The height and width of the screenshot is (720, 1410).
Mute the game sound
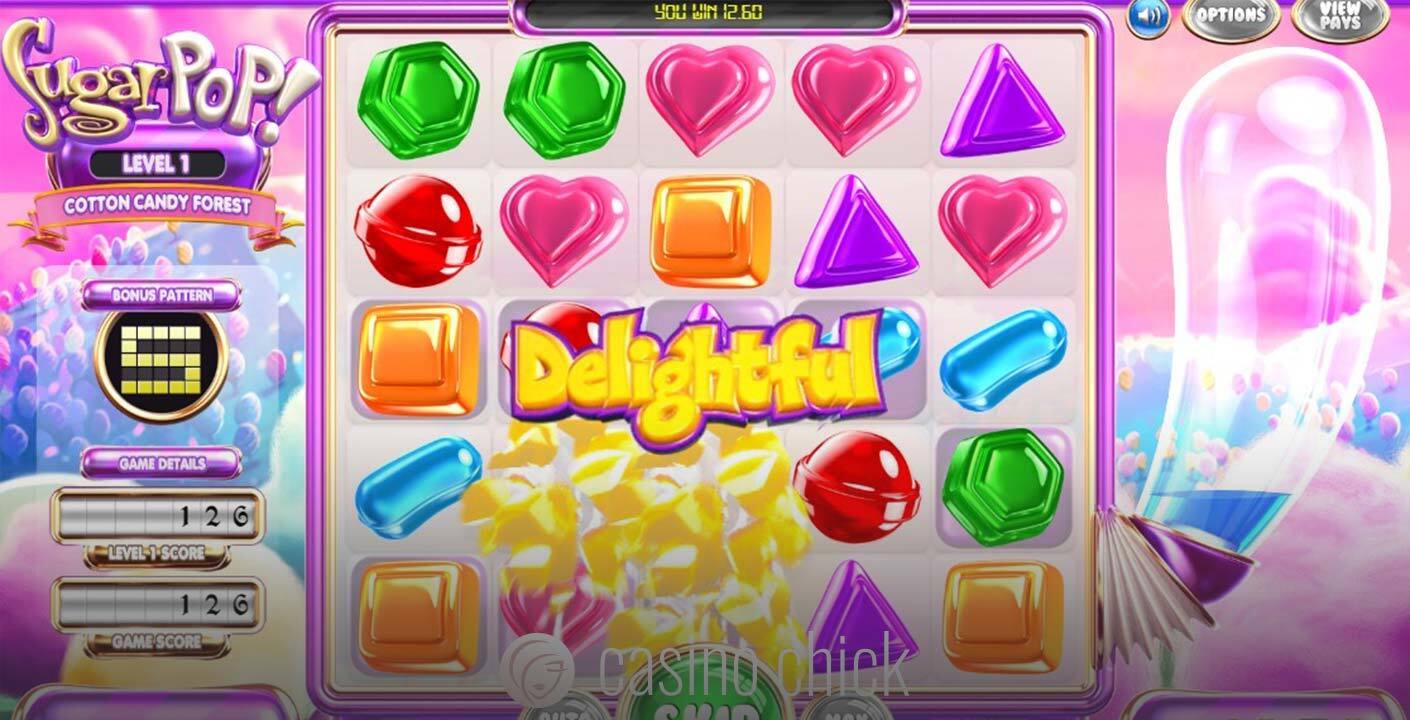coord(1149,17)
